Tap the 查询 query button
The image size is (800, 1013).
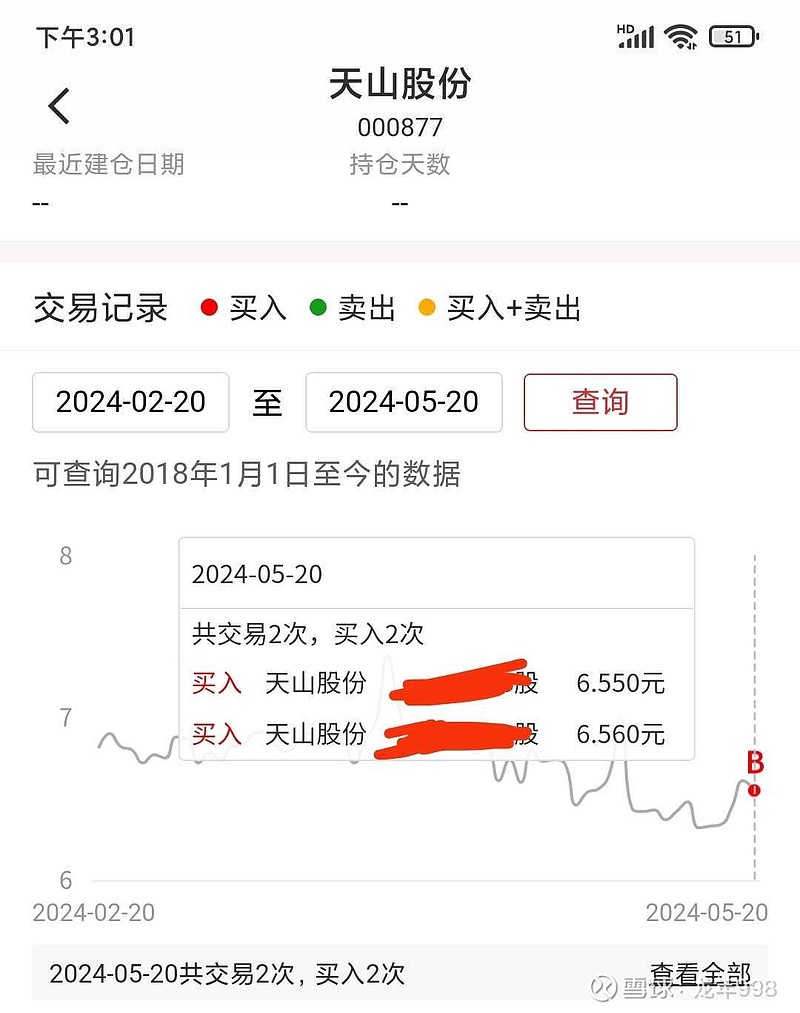[600, 402]
